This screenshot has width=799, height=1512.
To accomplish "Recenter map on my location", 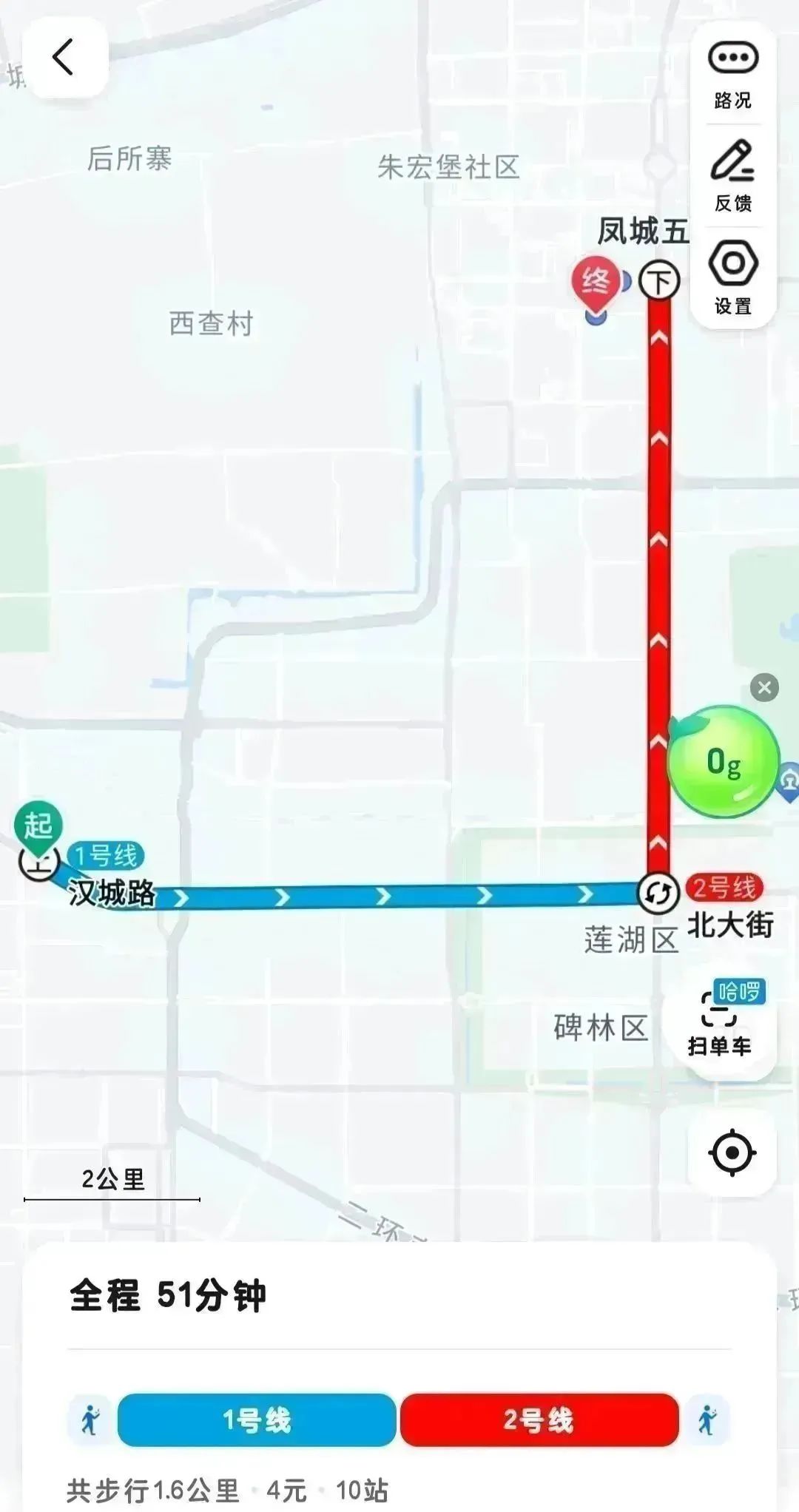I will click(732, 1152).
